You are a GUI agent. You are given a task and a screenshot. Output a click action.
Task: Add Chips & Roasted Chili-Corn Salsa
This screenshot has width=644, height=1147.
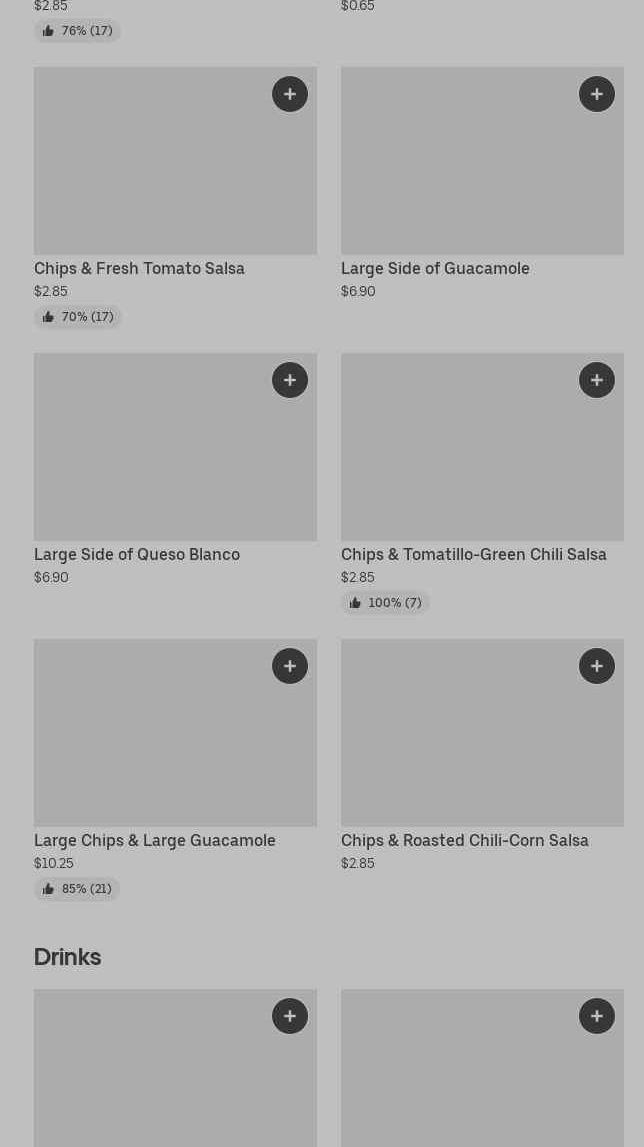(x=597, y=666)
